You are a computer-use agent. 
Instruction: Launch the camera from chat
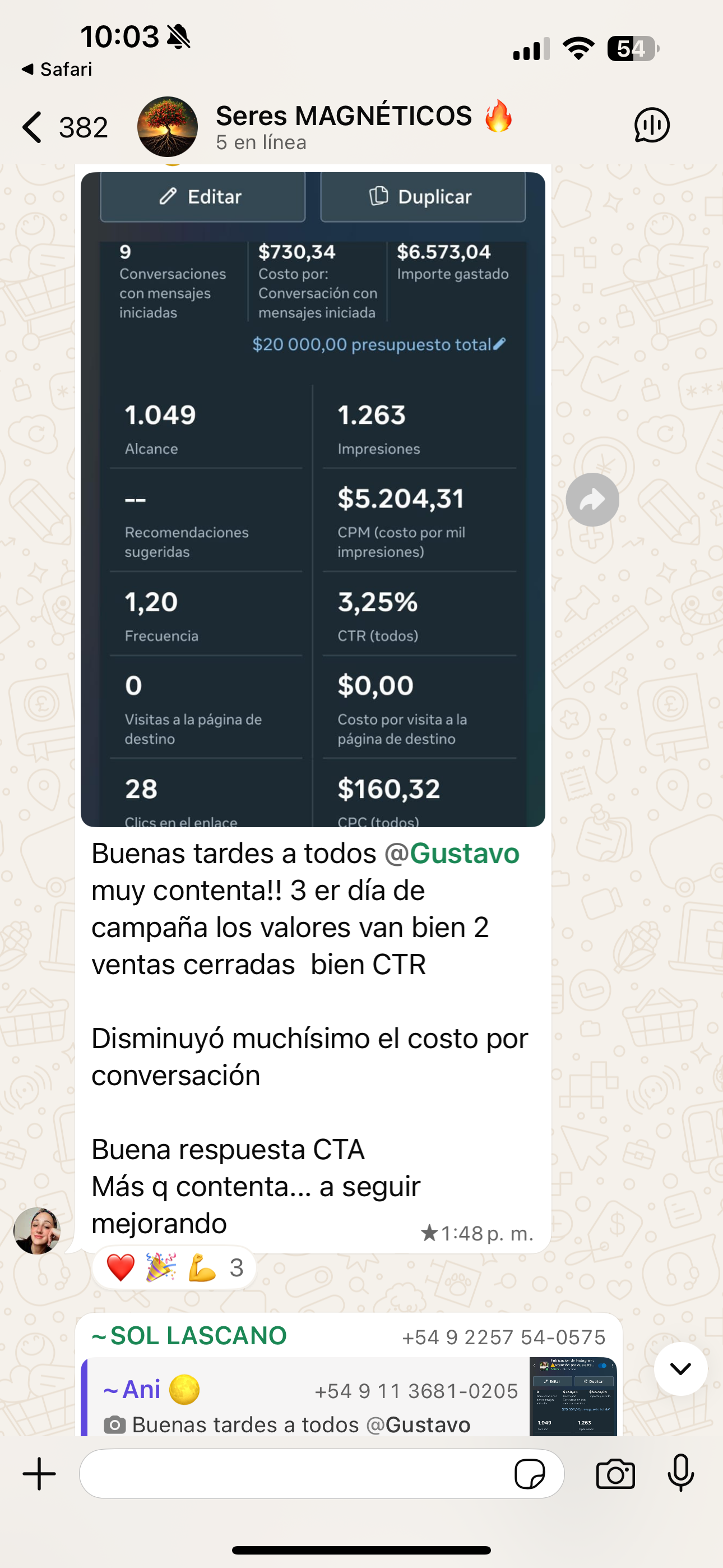click(x=615, y=1474)
